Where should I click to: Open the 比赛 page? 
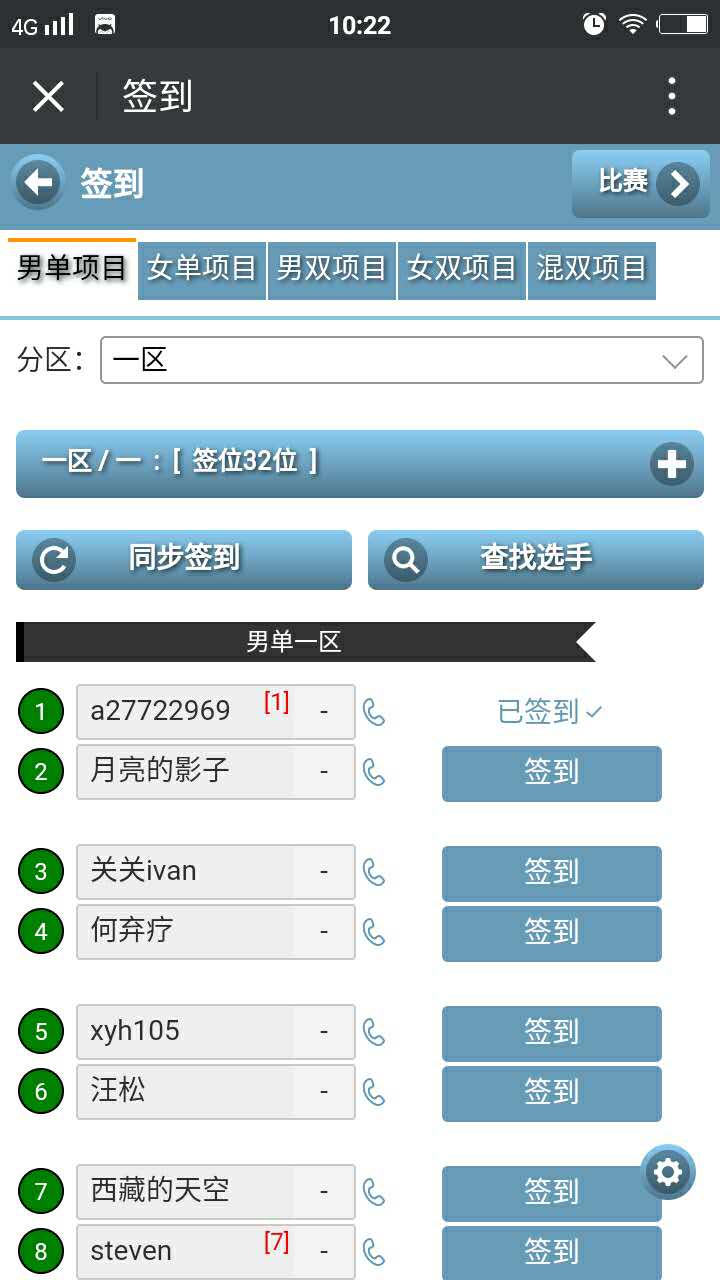point(641,184)
